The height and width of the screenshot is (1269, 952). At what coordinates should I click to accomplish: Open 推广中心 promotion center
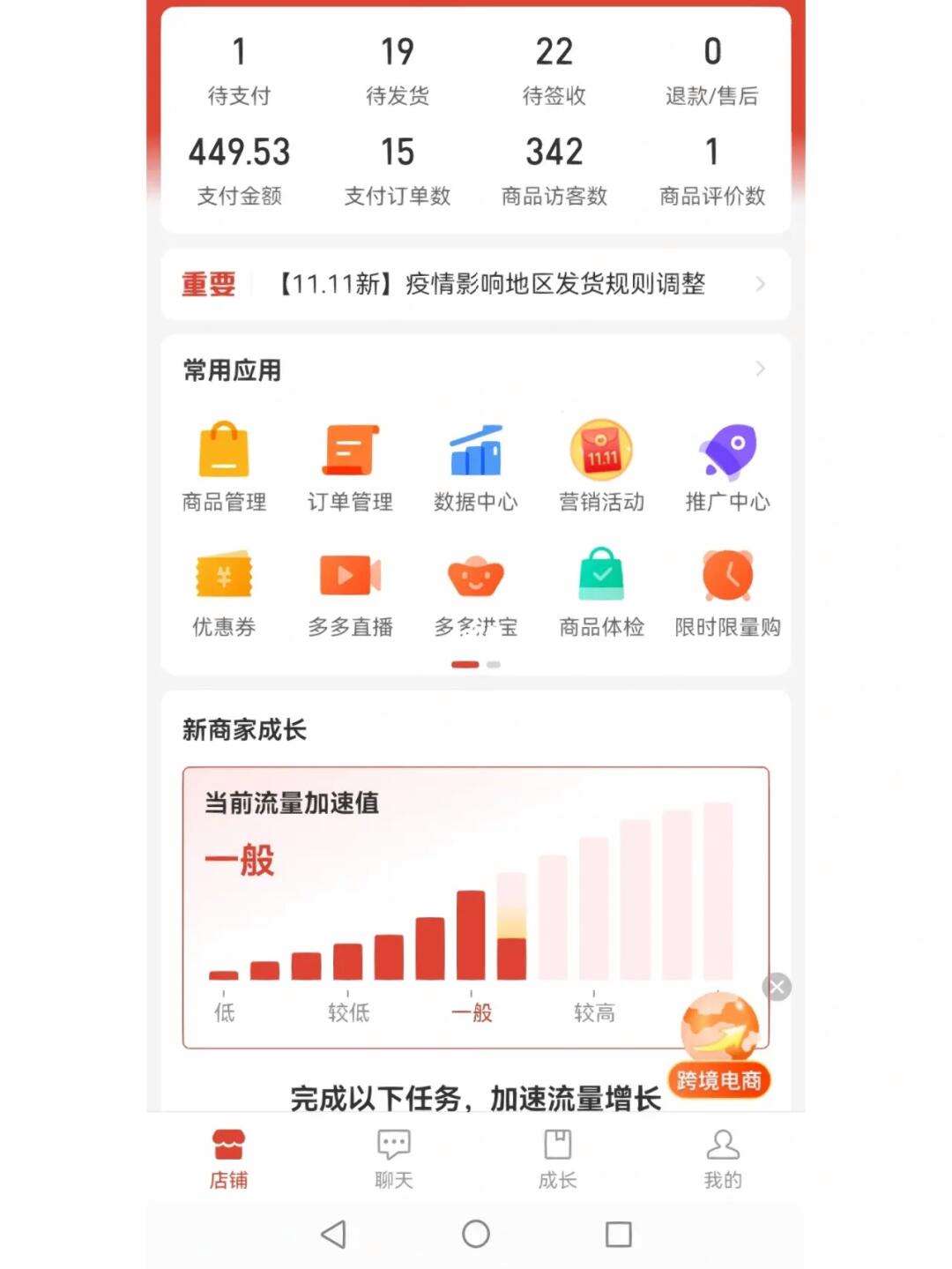727,467
